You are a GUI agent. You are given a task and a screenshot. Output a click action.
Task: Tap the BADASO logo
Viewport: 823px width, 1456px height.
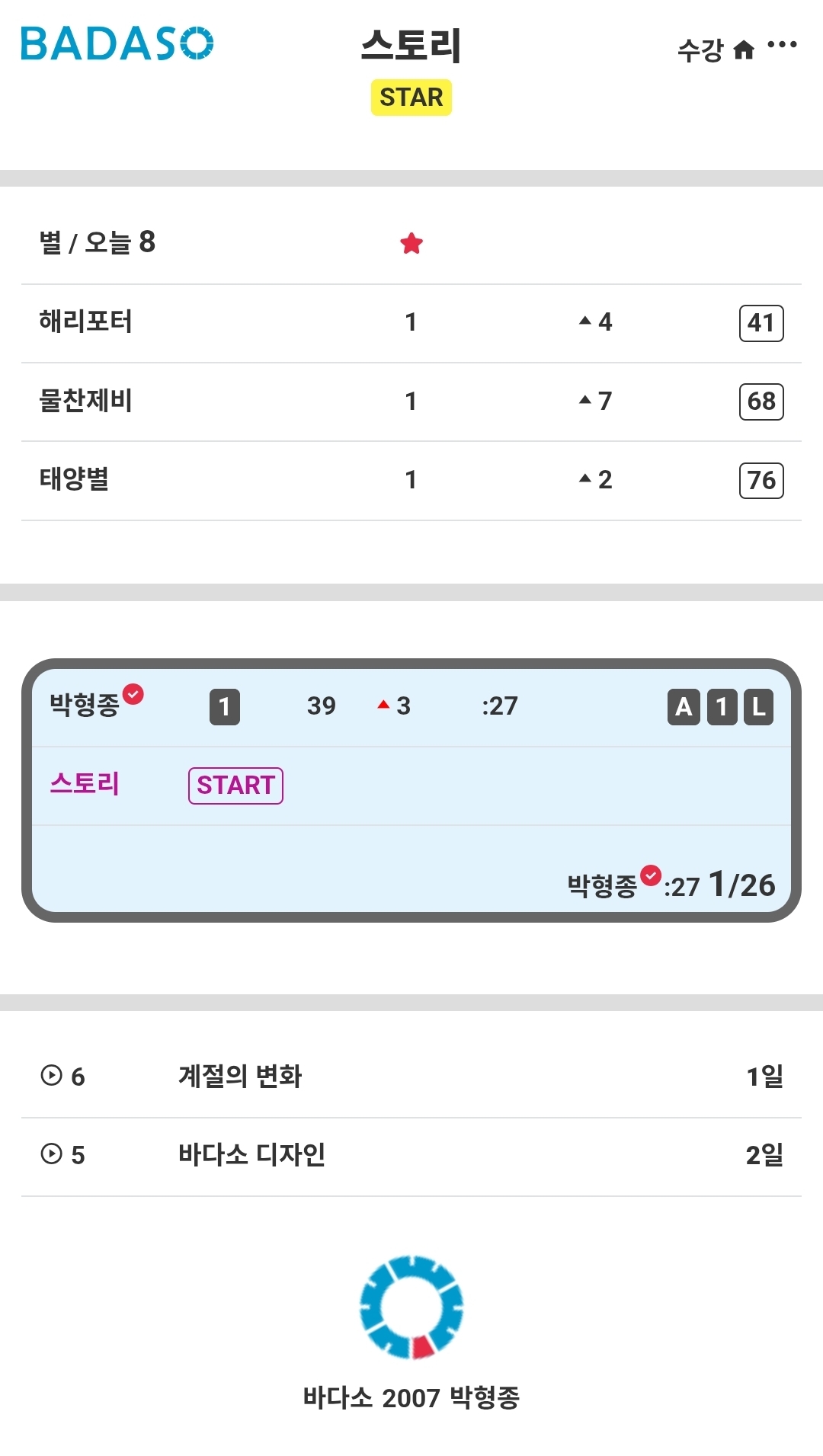[x=117, y=44]
